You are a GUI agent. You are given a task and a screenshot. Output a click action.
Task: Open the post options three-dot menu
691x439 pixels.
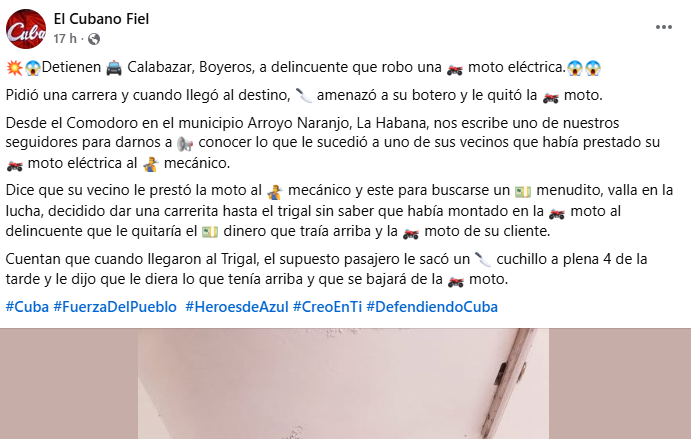pyautogui.click(x=663, y=28)
